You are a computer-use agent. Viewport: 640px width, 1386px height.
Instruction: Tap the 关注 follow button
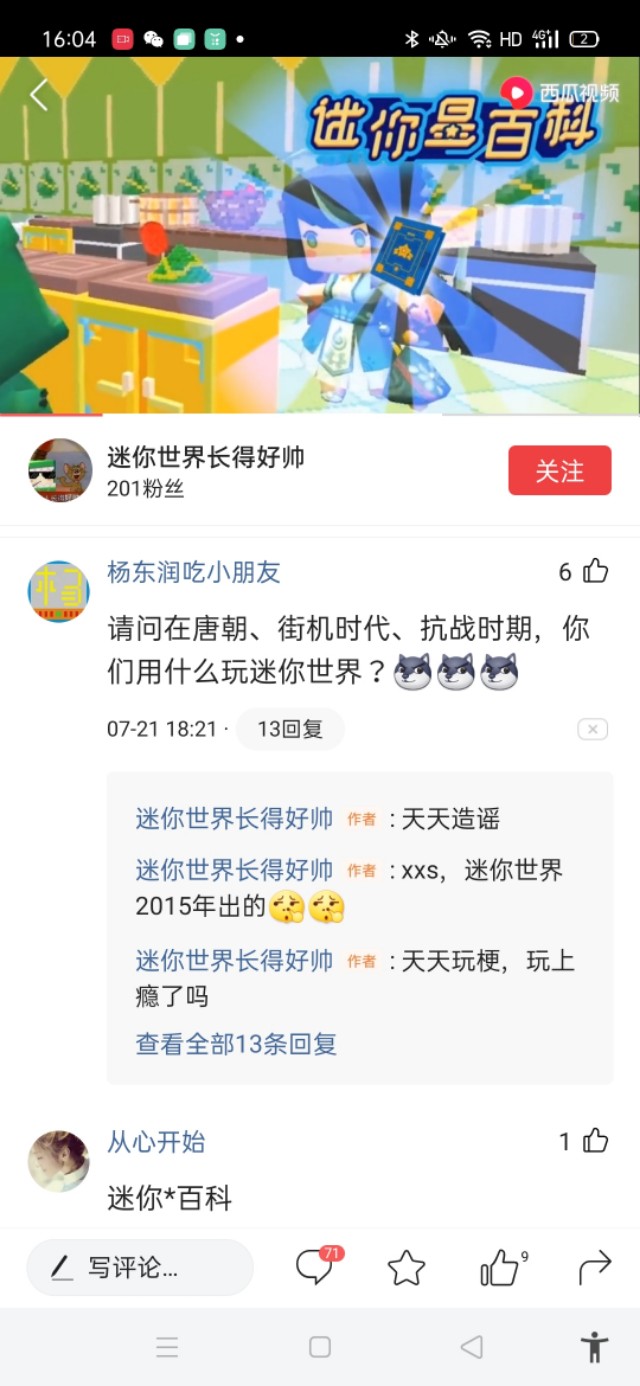pos(559,470)
